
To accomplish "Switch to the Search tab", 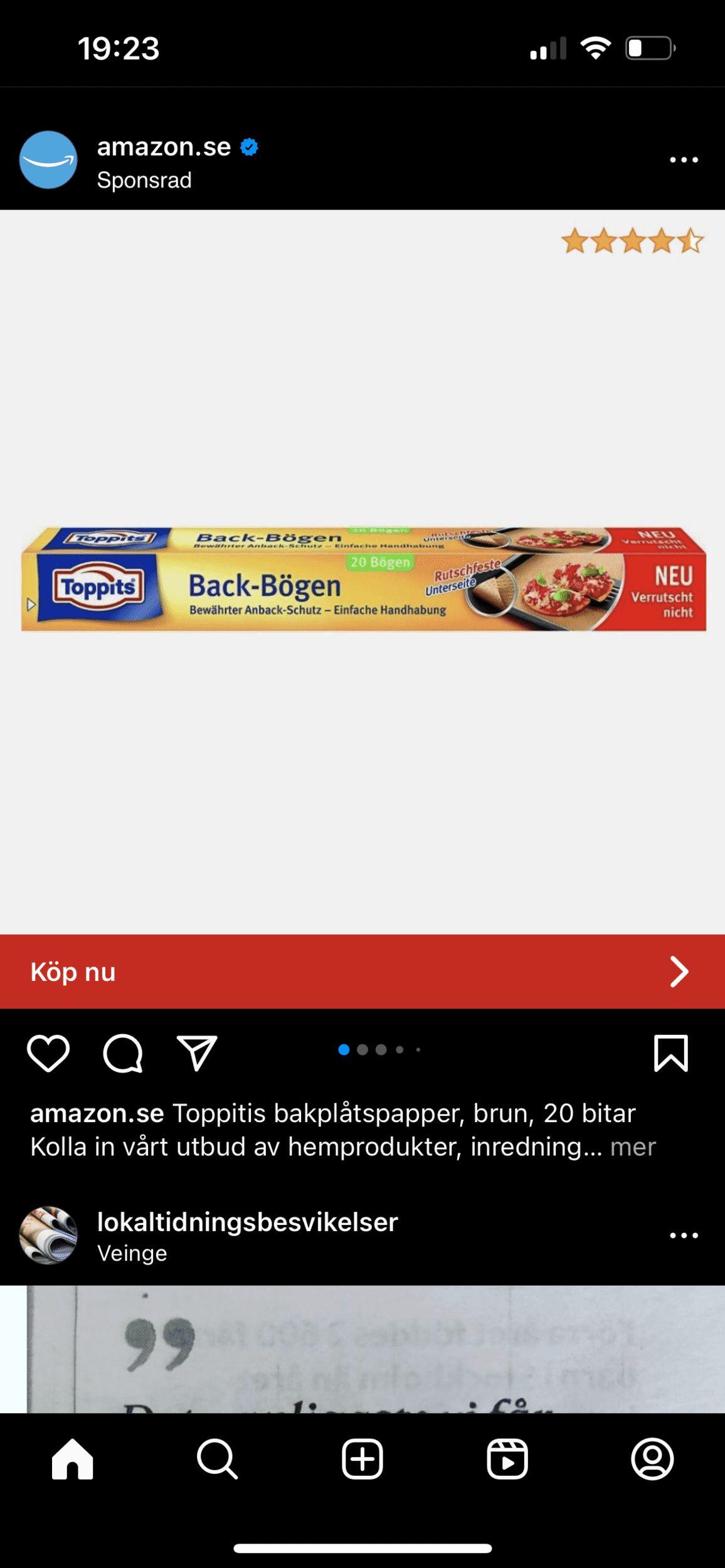I will click(218, 1459).
